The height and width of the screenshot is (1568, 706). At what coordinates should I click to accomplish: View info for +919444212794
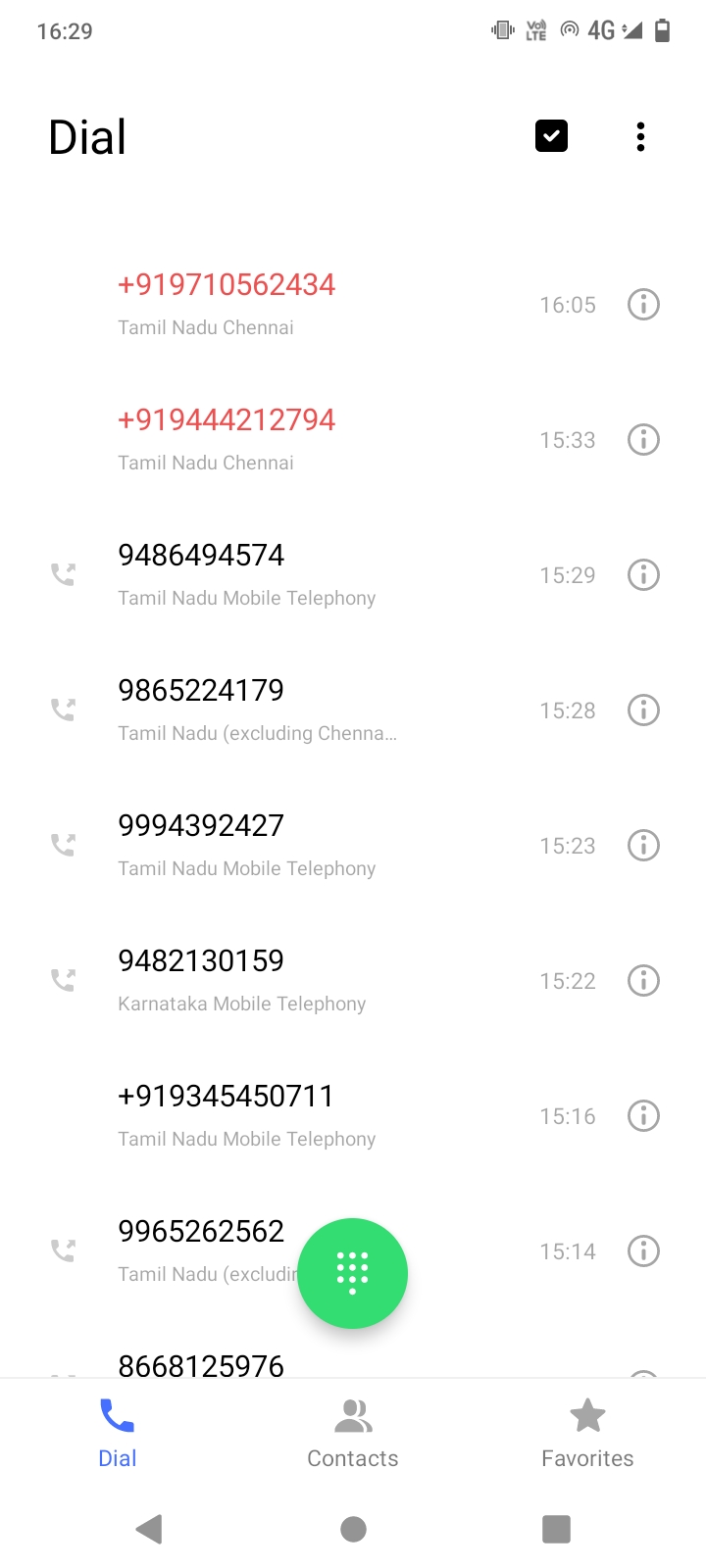tap(643, 439)
